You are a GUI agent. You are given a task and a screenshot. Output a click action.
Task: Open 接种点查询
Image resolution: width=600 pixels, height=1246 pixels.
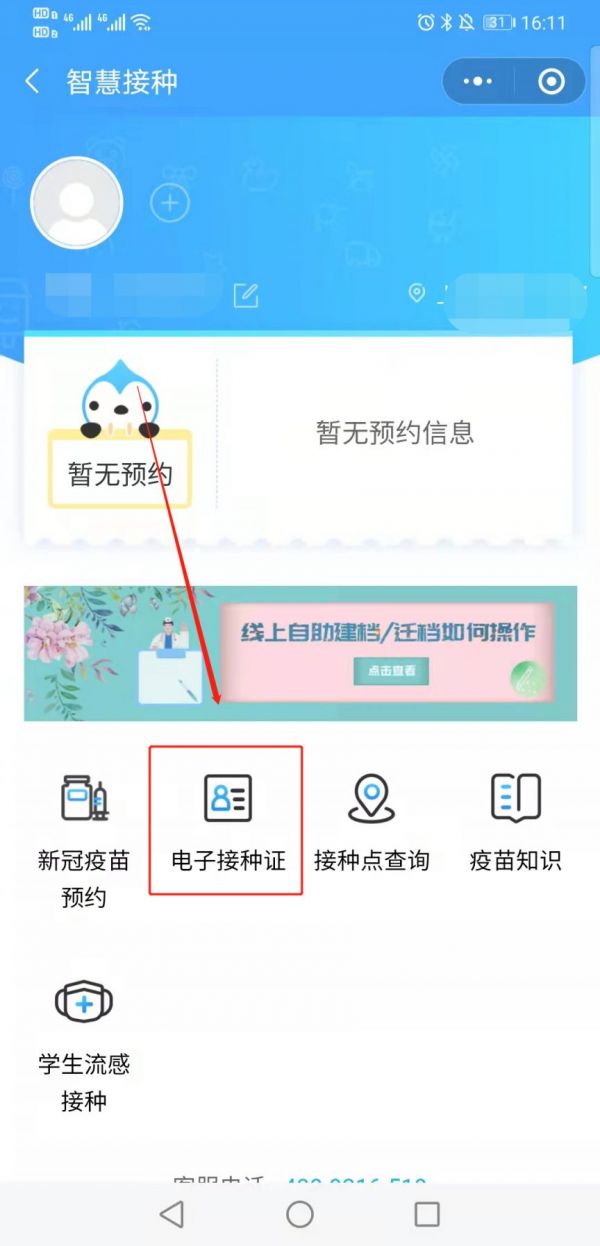click(x=371, y=820)
